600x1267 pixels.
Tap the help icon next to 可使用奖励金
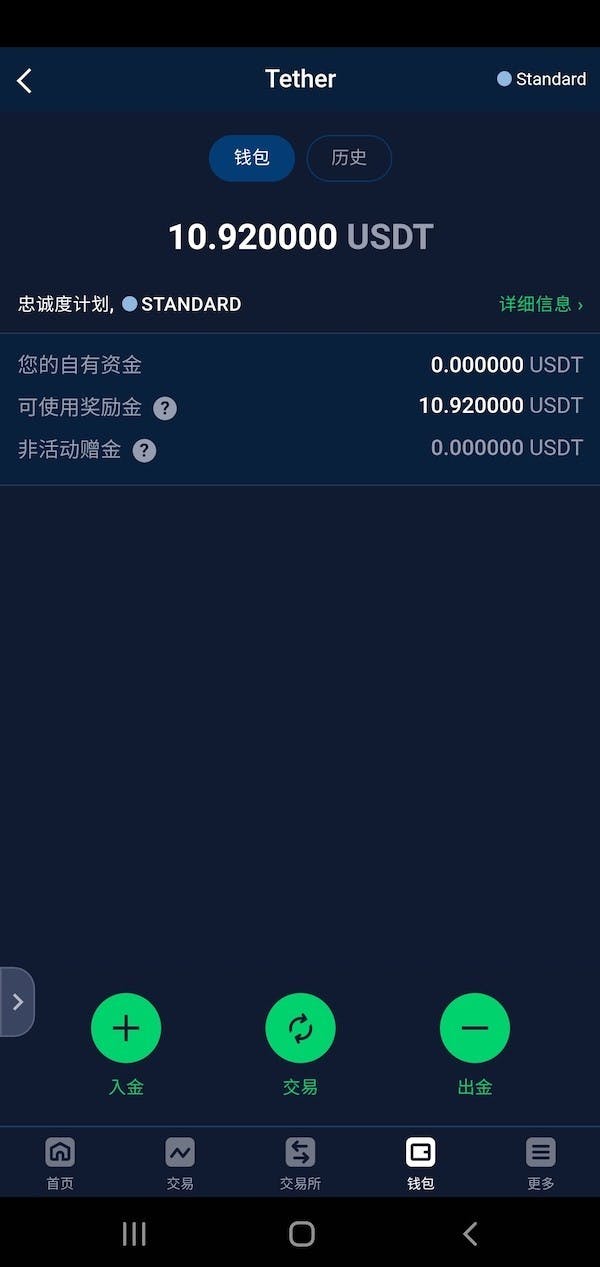point(165,408)
